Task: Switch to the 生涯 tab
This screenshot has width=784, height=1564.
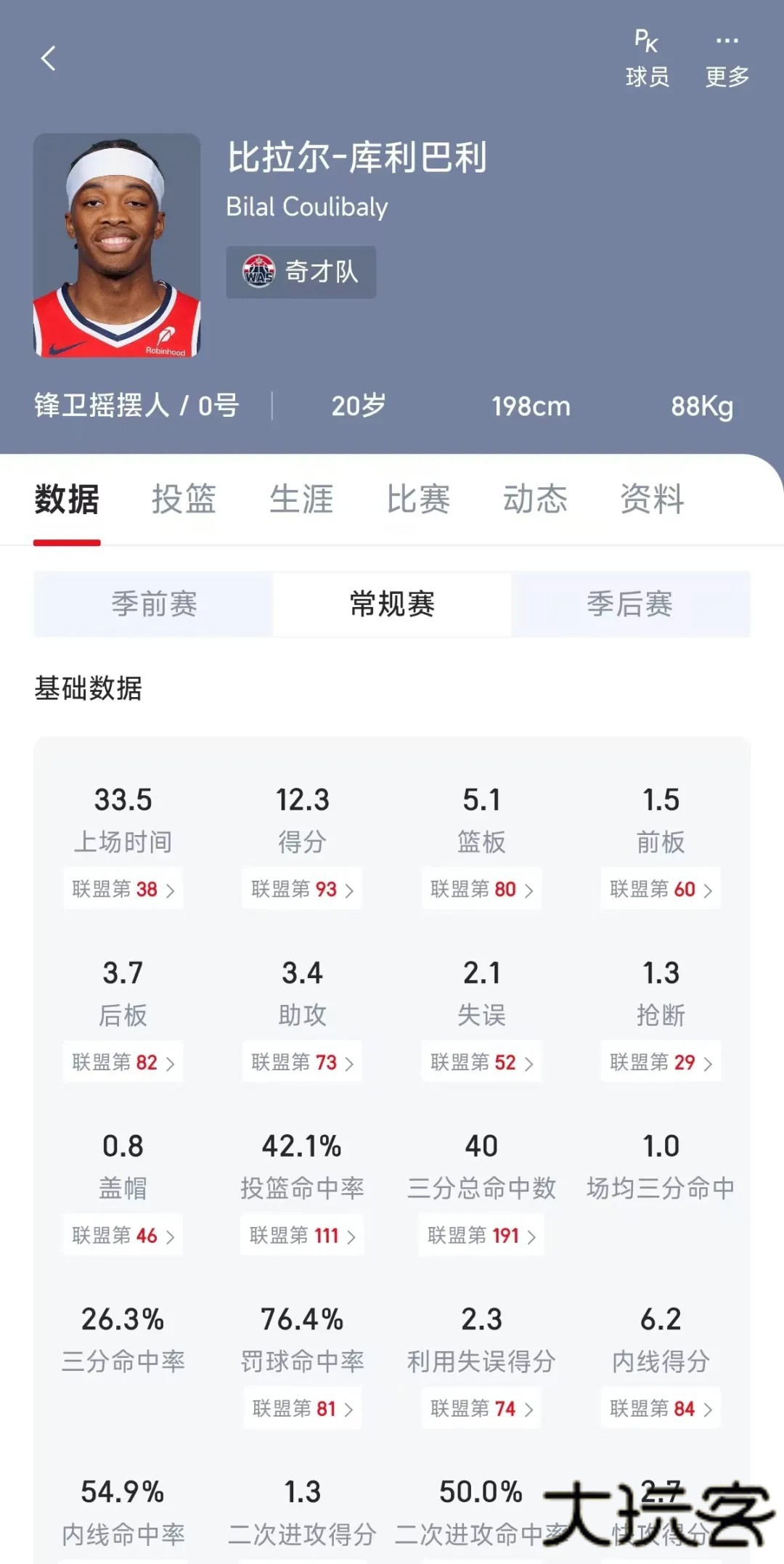Action: (x=301, y=500)
